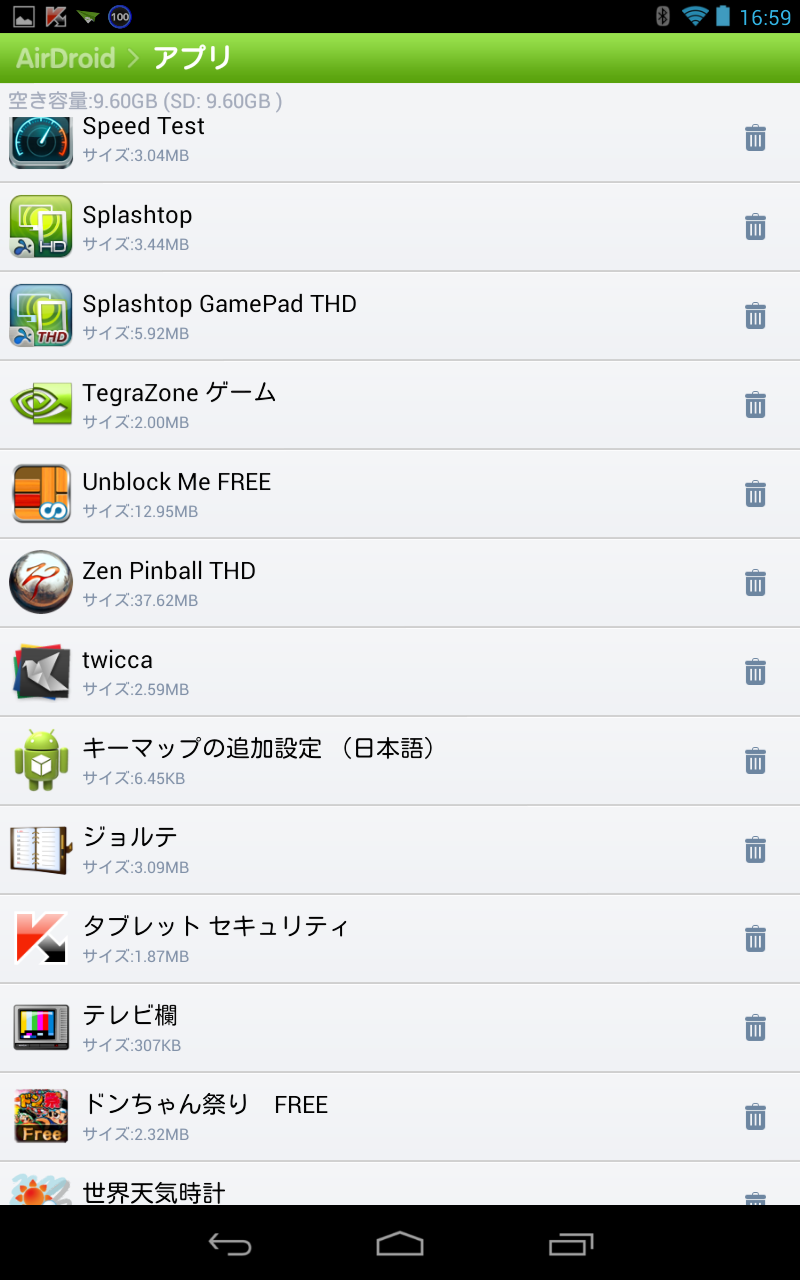The width and height of the screenshot is (800, 1280).
Task: Tap the trash icon beside twicca
Action: (x=756, y=672)
